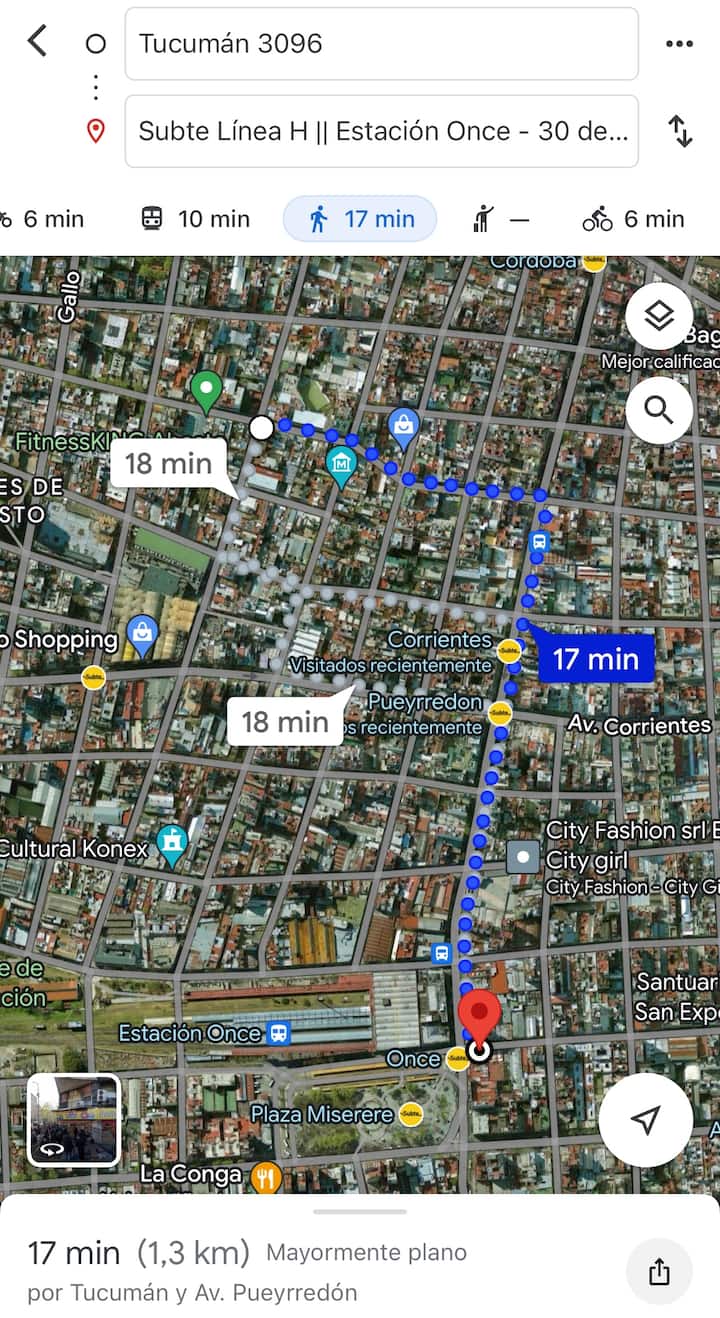The height and width of the screenshot is (1318, 720).
Task: Open the La Conga restaurant marker
Action: tap(265, 1177)
